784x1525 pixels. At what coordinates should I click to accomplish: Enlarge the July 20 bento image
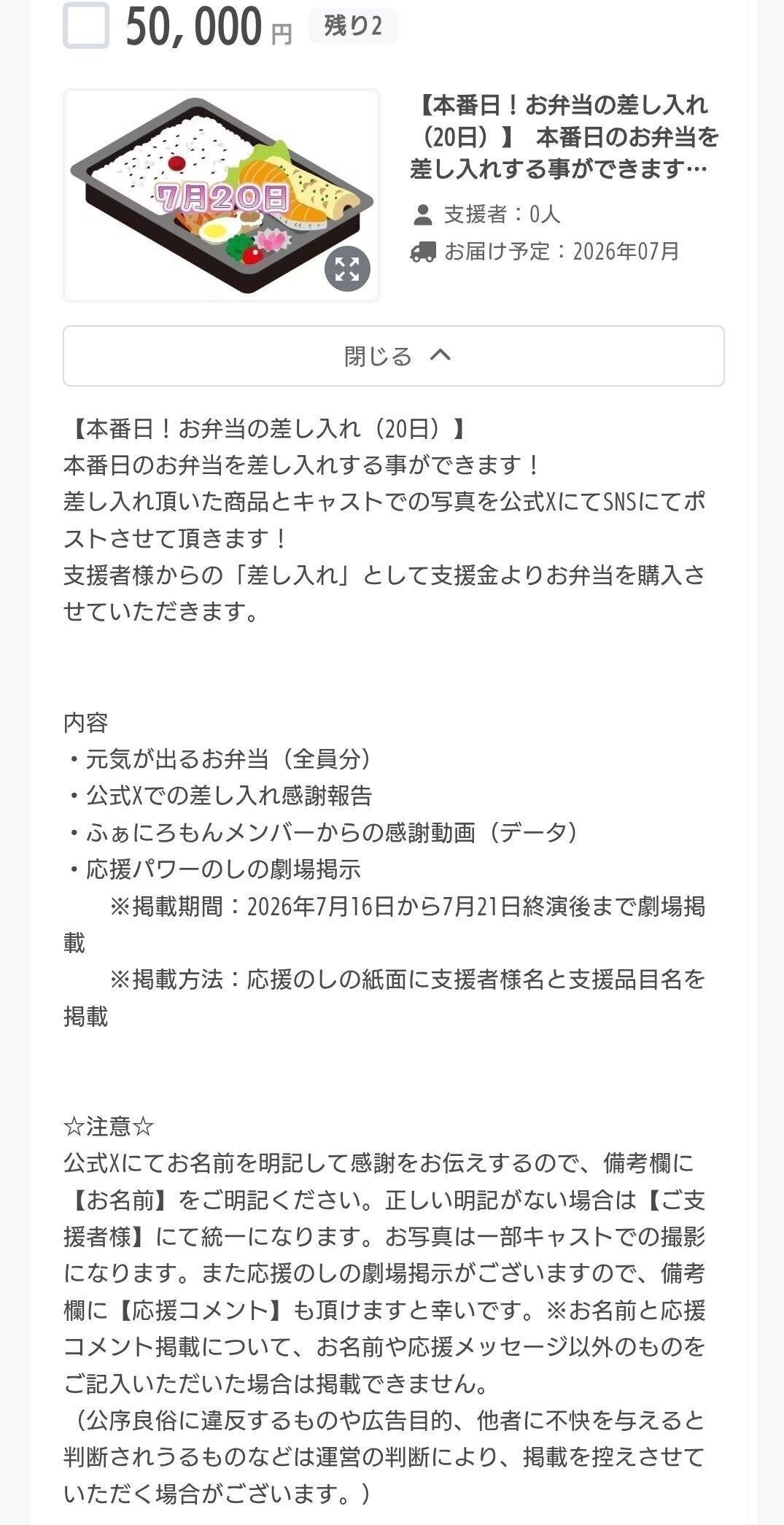[x=347, y=269]
